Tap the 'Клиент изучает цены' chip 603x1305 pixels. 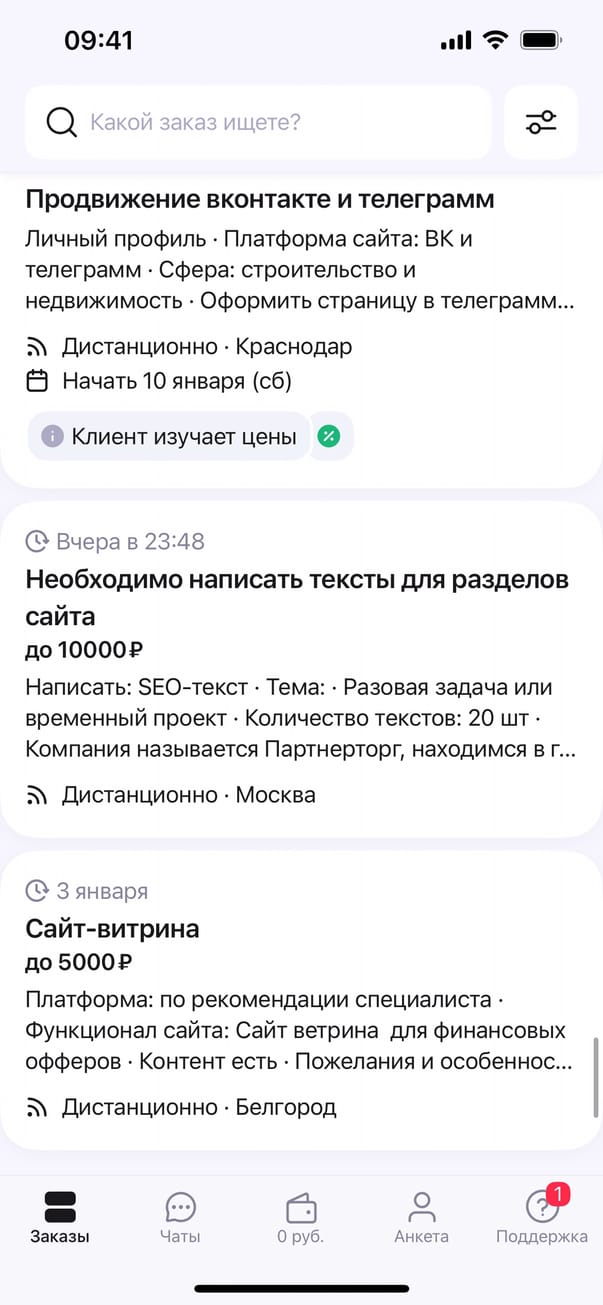coord(170,436)
